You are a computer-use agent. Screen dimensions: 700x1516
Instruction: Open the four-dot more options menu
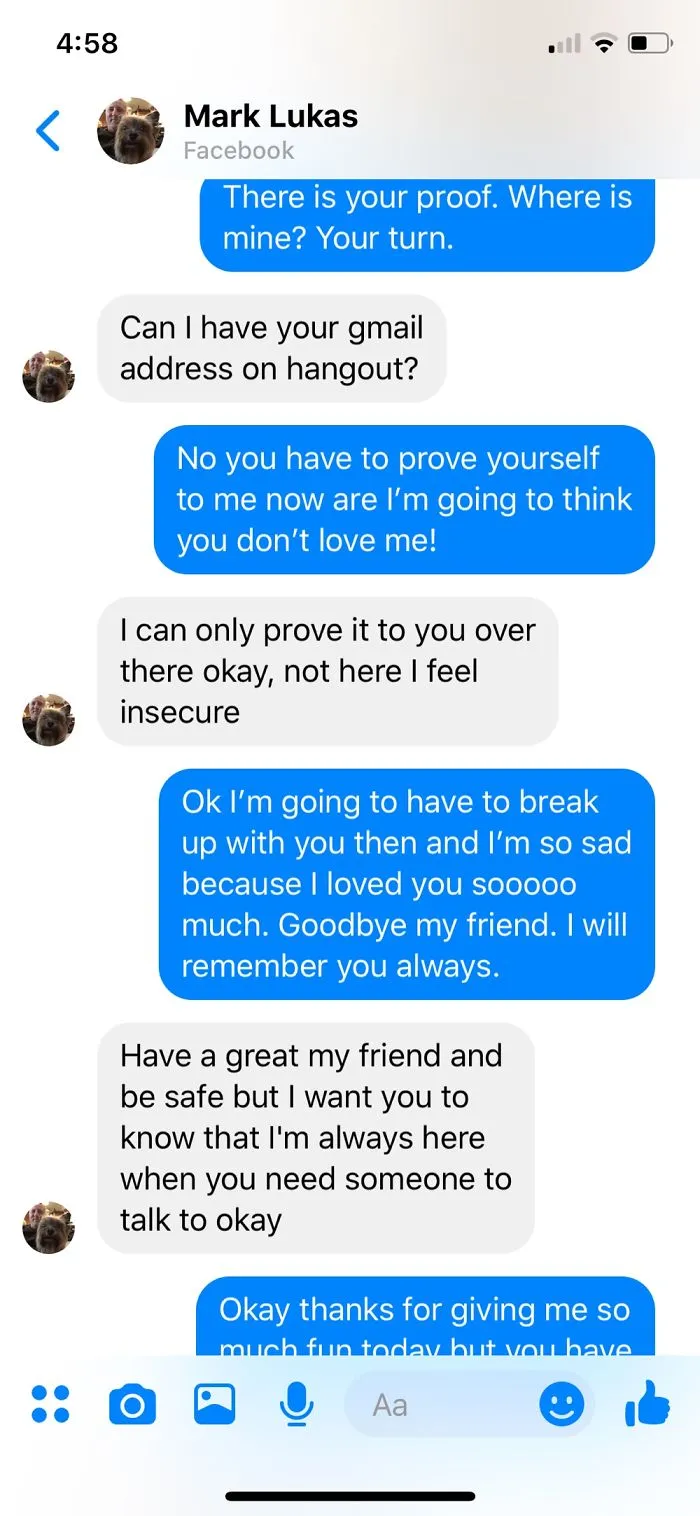click(x=50, y=1404)
